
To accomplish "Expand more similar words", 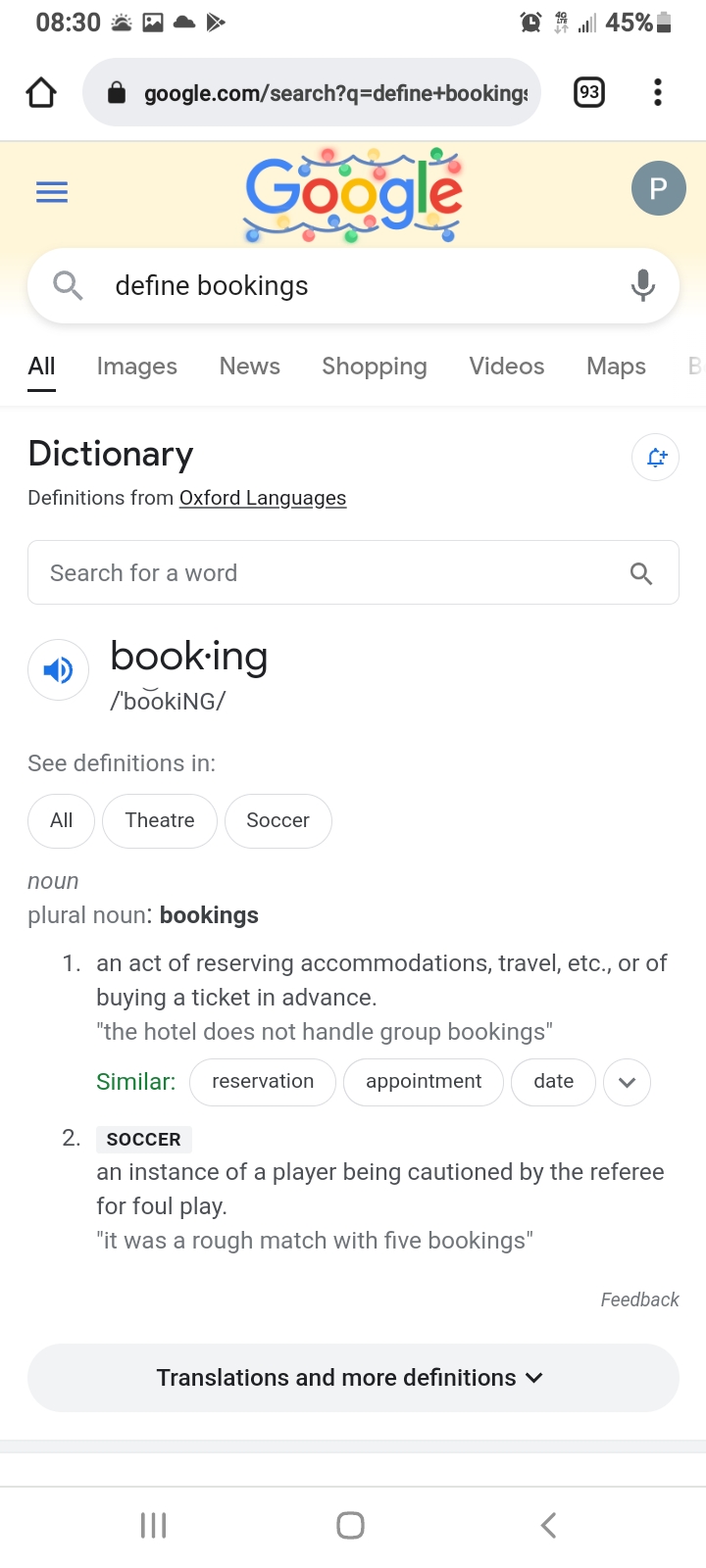I will click(x=627, y=1082).
